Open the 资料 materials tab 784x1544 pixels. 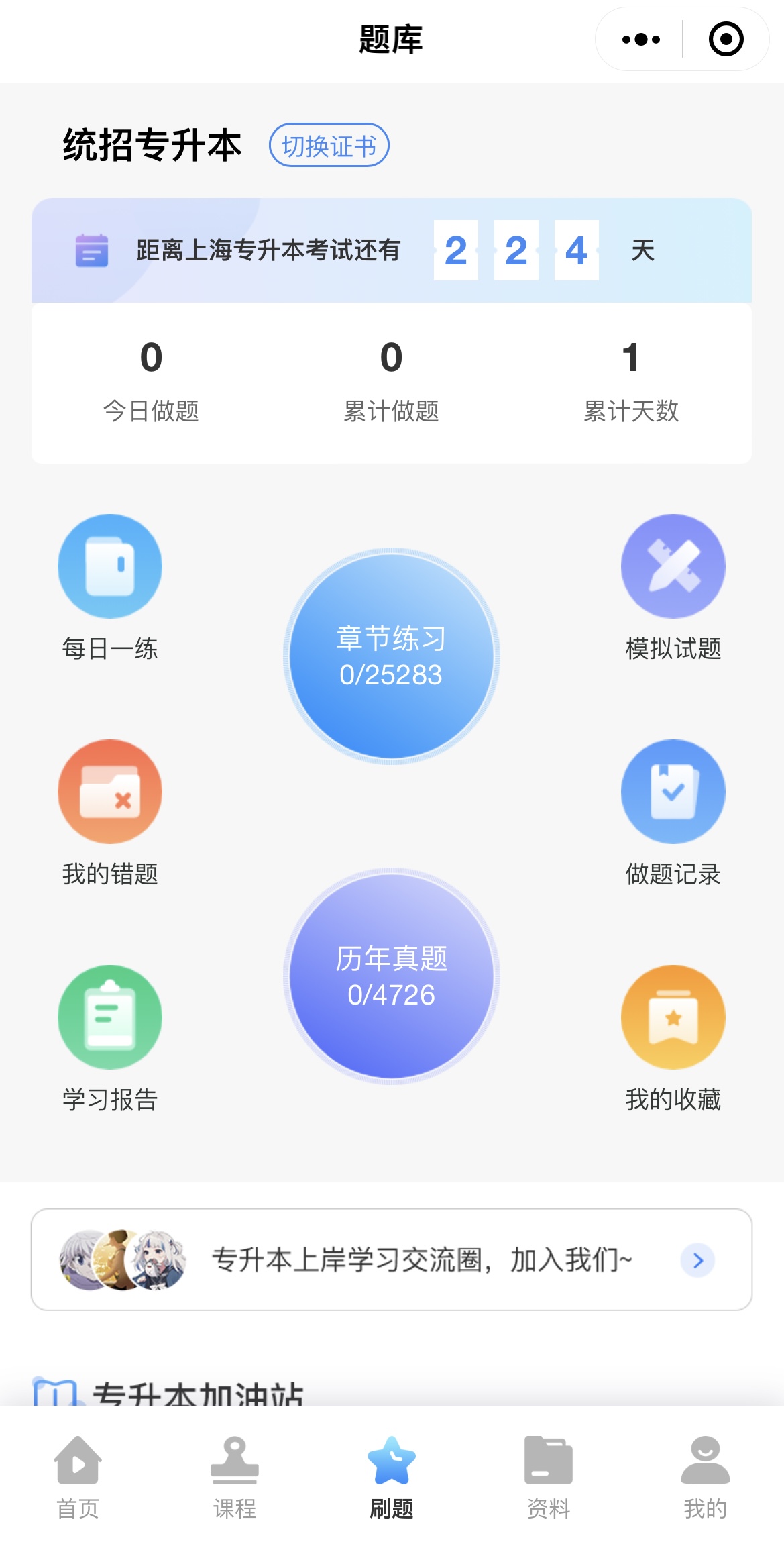click(549, 1476)
